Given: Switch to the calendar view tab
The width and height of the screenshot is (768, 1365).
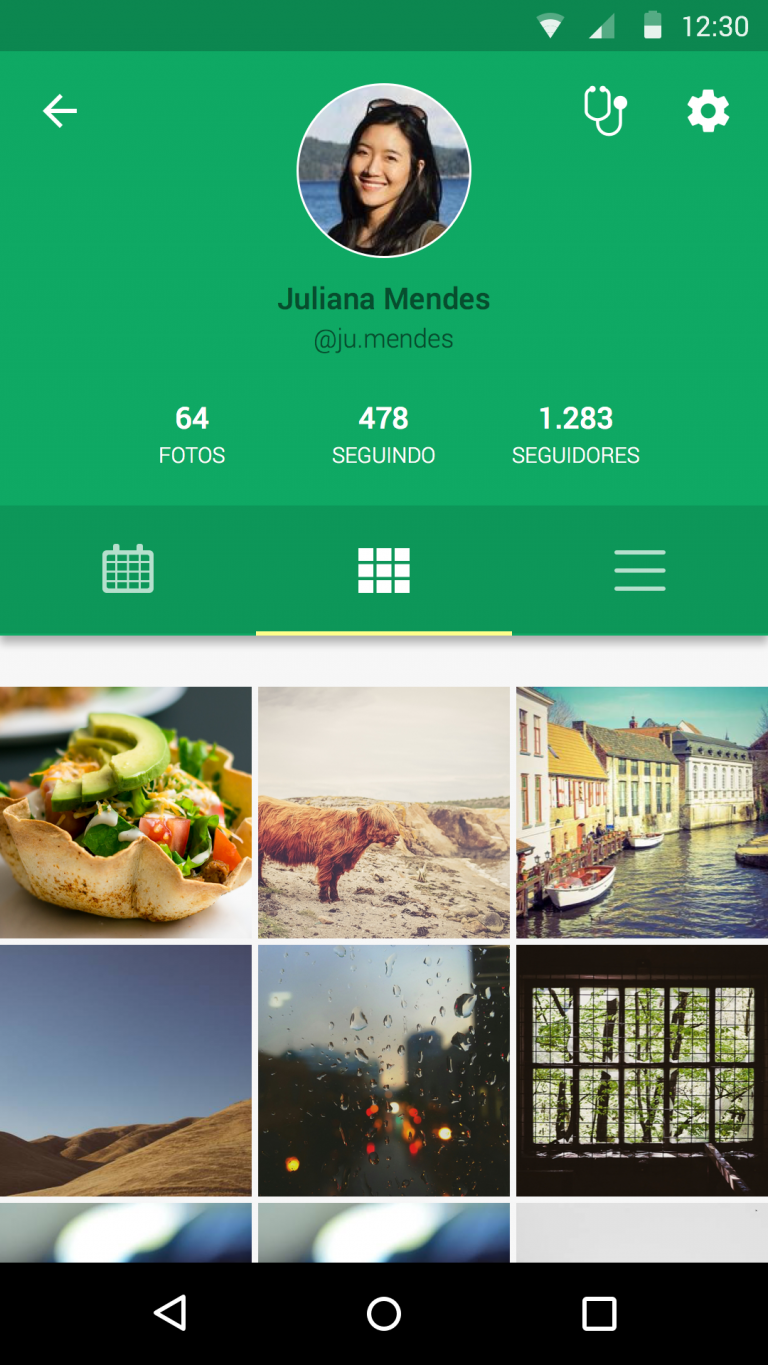Looking at the screenshot, I should (x=128, y=570).
